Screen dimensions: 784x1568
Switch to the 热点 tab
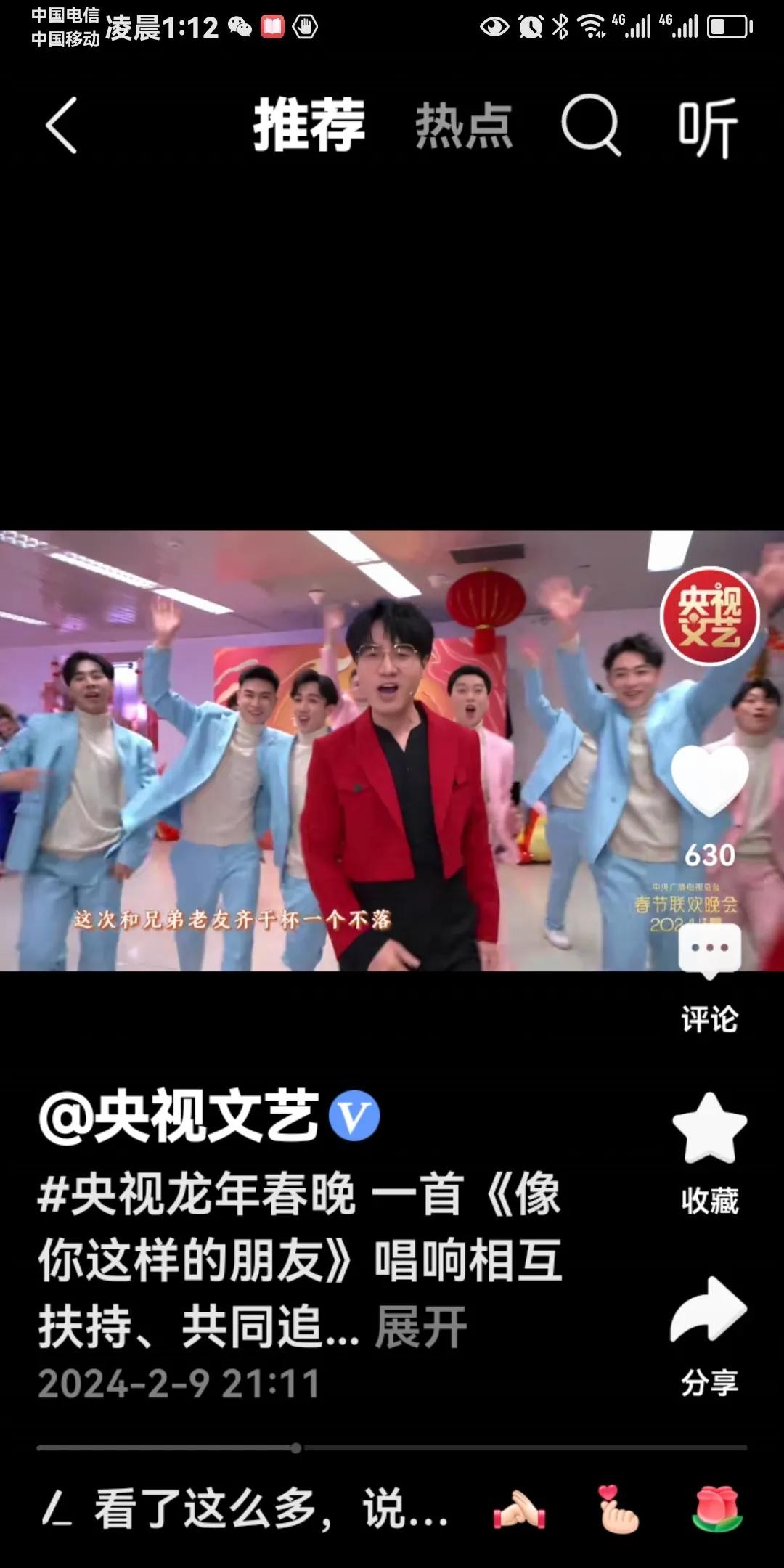click(x=464, y=126)
